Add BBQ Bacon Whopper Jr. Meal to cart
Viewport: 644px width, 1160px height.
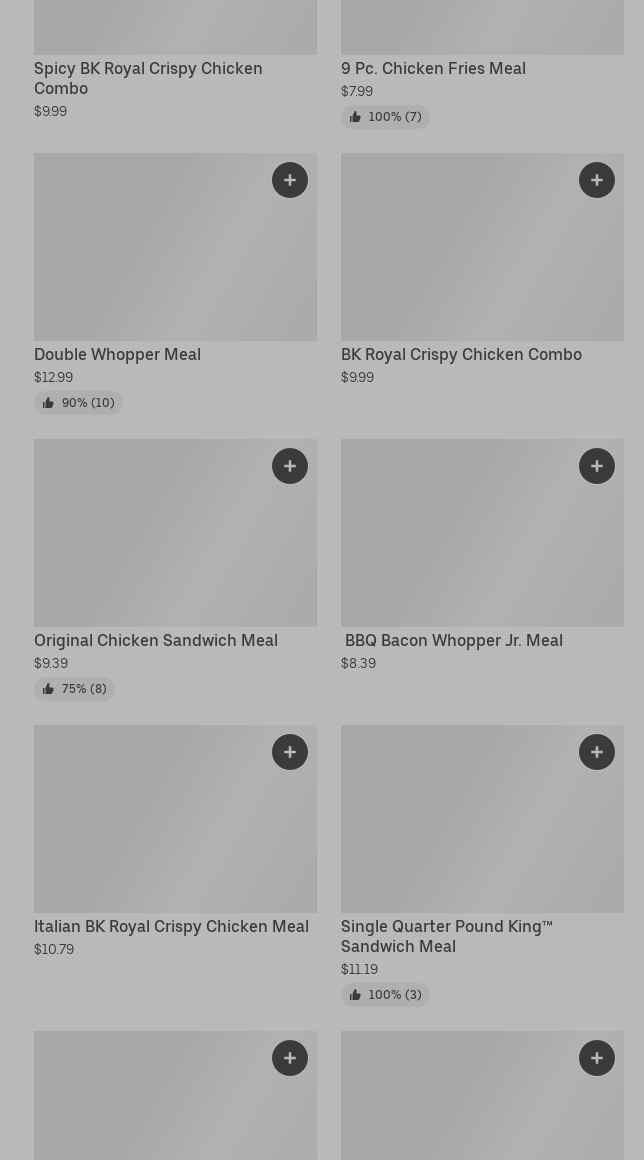tap(597, 466)
